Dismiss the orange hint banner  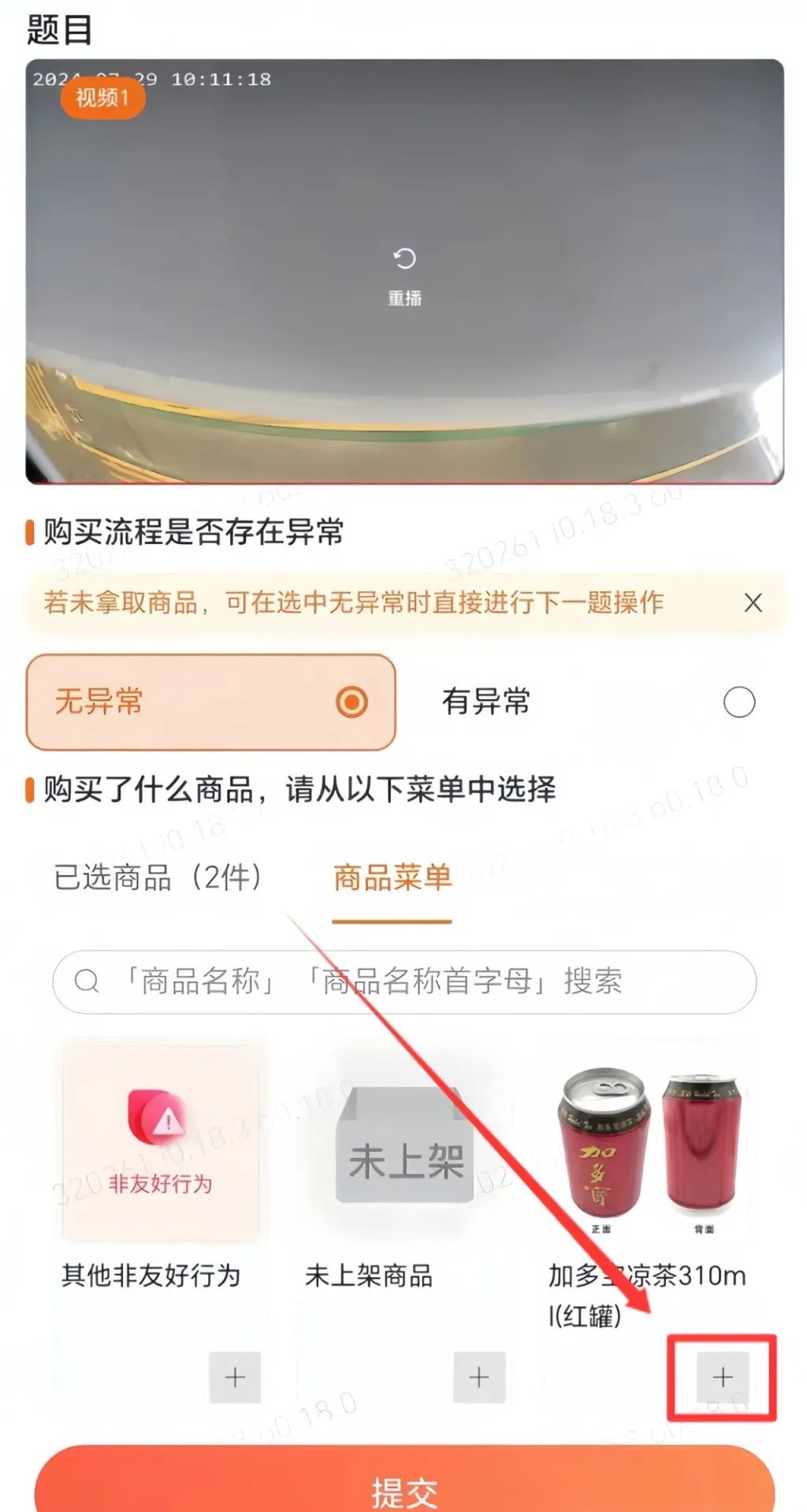pos(753,603)
